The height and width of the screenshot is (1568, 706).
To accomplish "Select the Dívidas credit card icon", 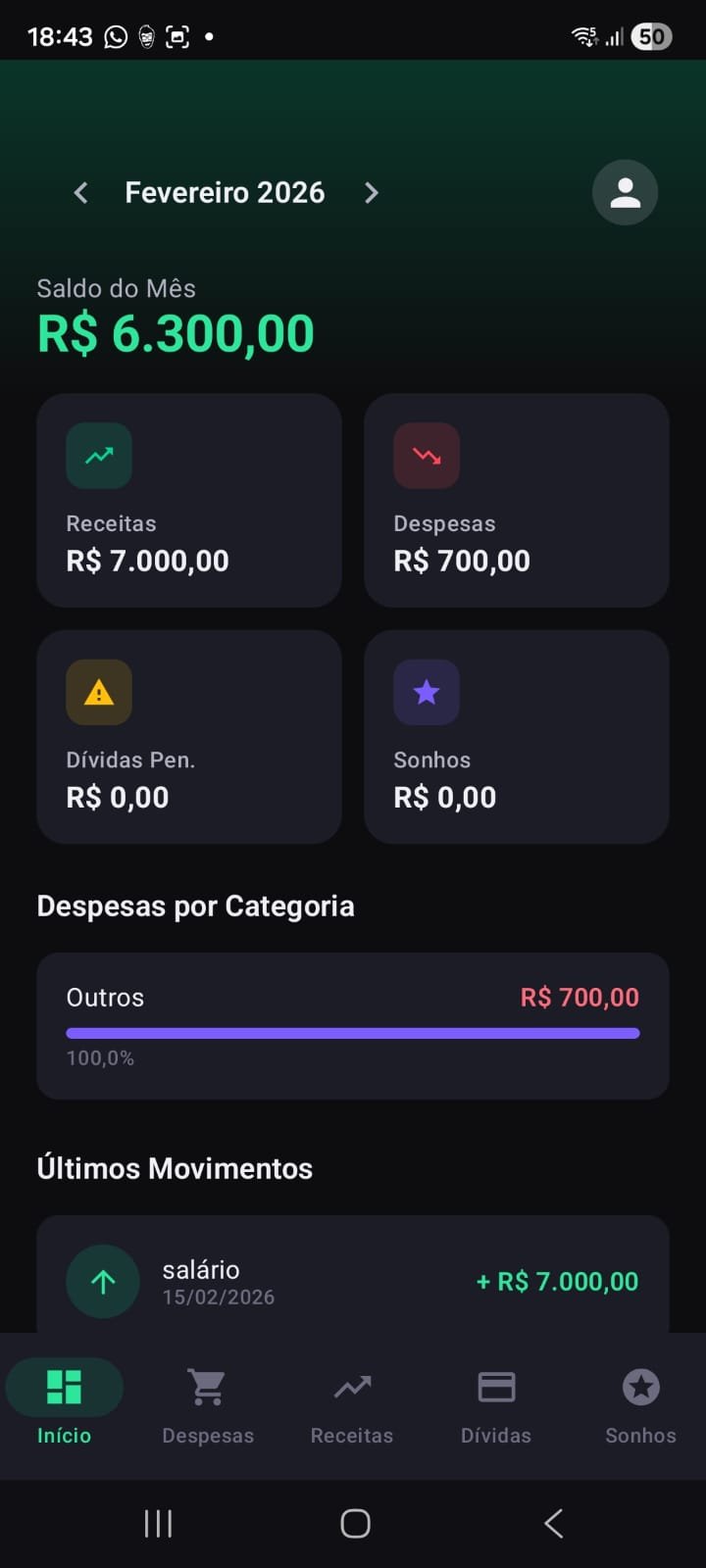I will [495, 1386].
